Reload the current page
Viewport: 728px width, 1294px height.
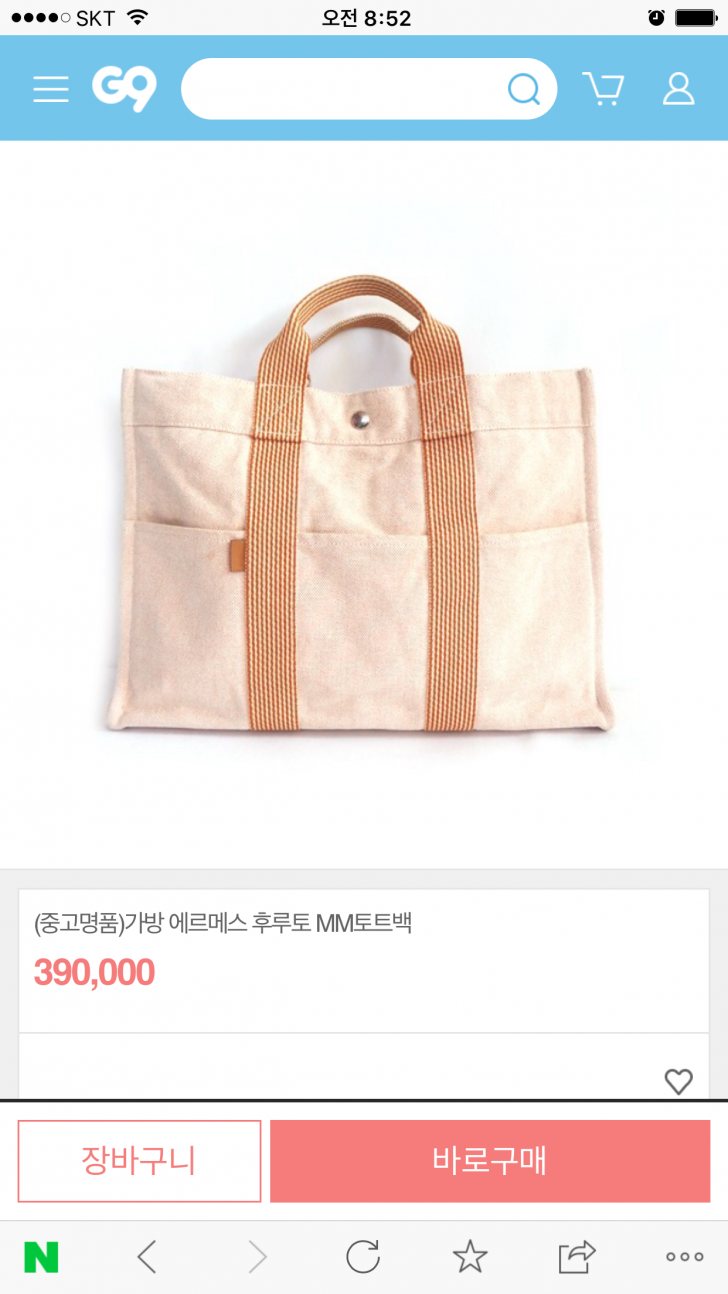(x=363, y=1257)
